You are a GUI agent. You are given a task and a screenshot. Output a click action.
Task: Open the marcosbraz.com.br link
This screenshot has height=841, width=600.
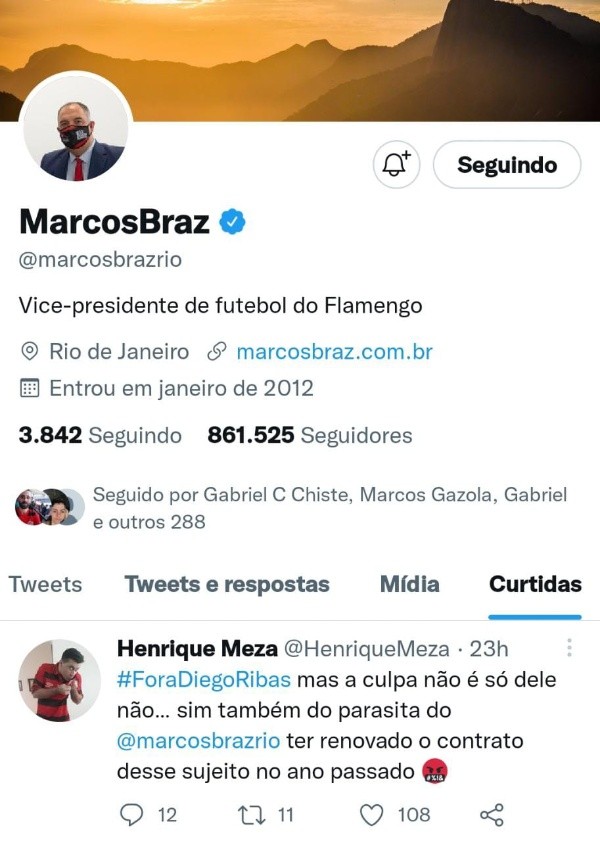pos(334,352)
